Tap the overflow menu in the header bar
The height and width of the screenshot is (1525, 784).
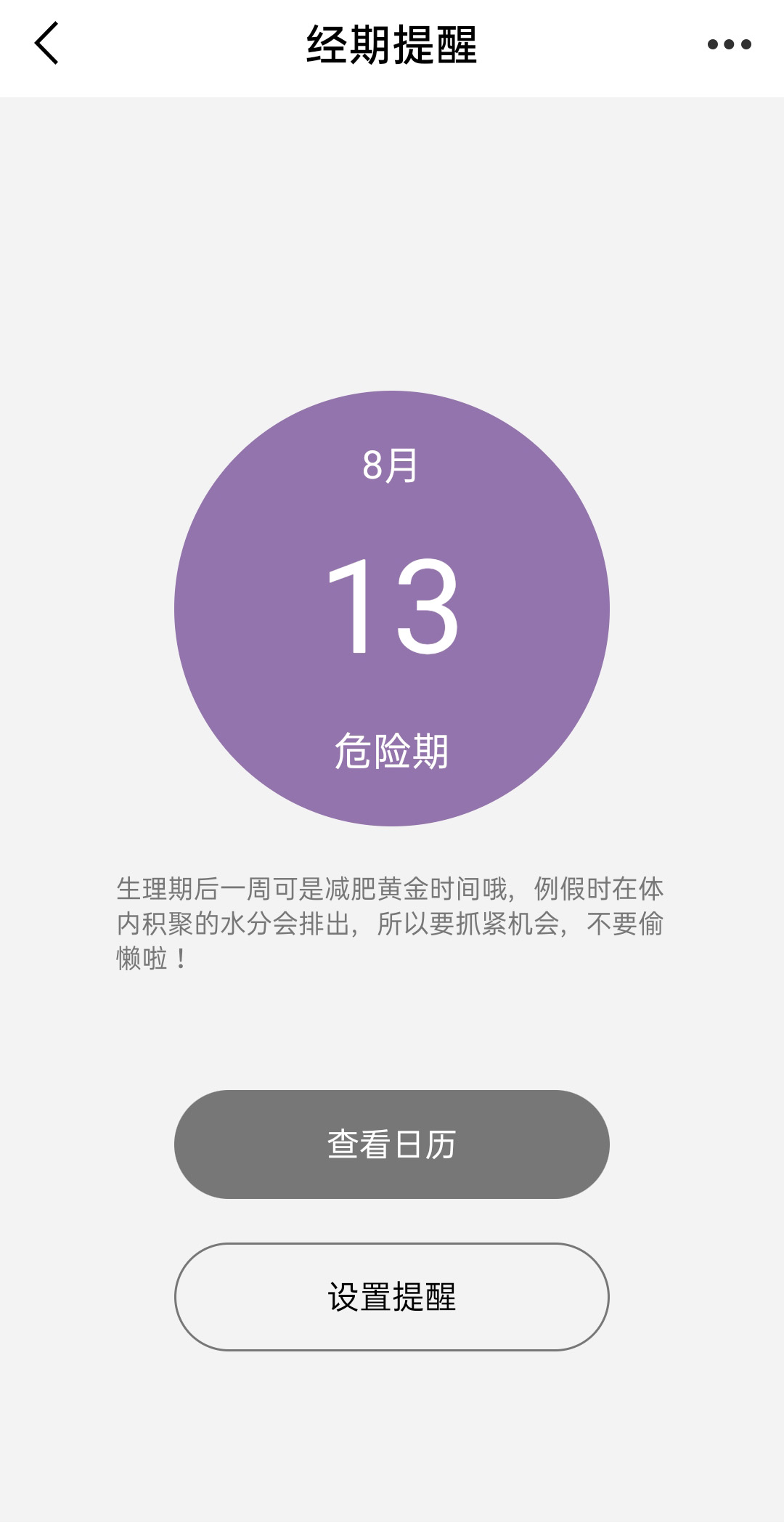coord(728,45)
